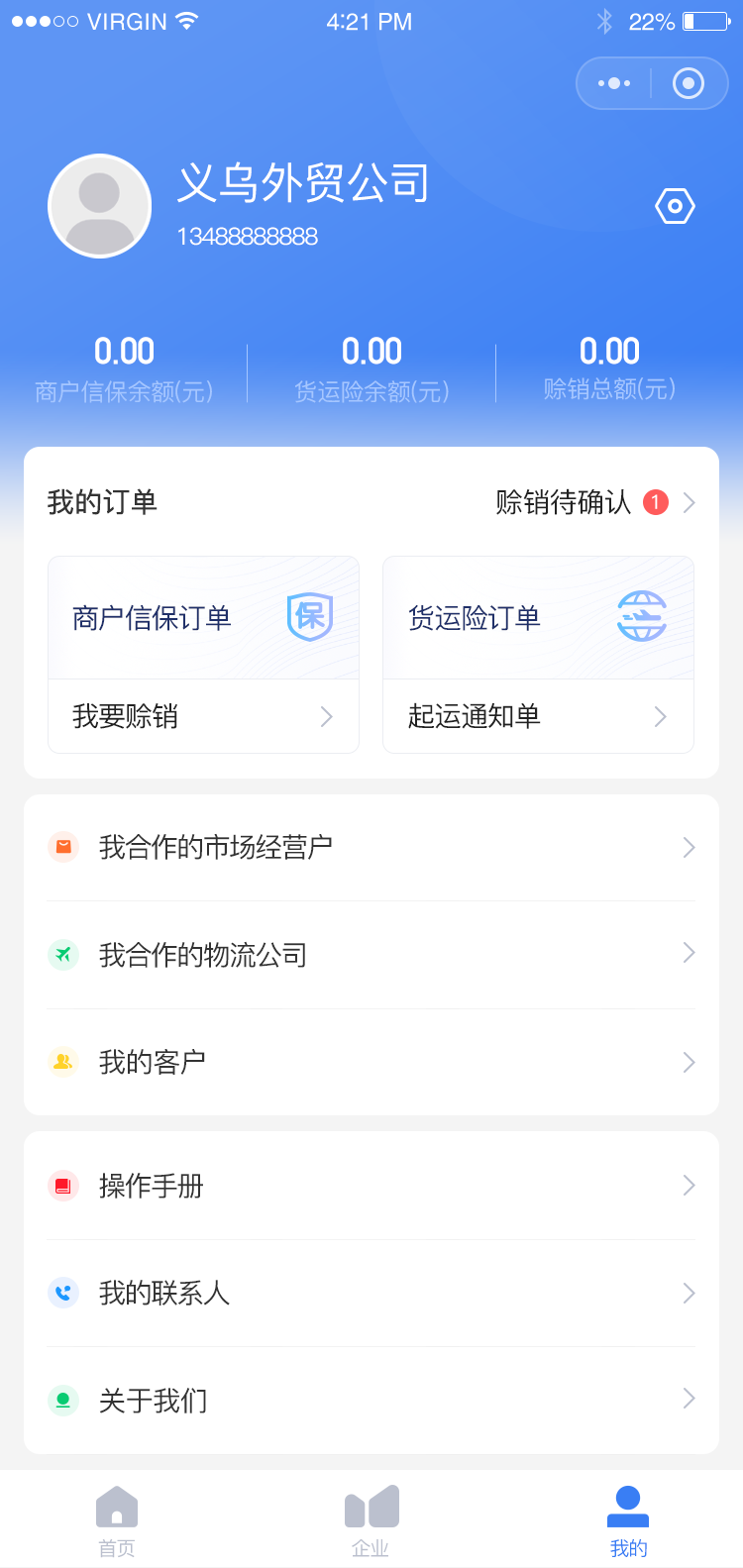Open 操作手册 manual
The image size is (743, 1568).
tap(371, 1186)
